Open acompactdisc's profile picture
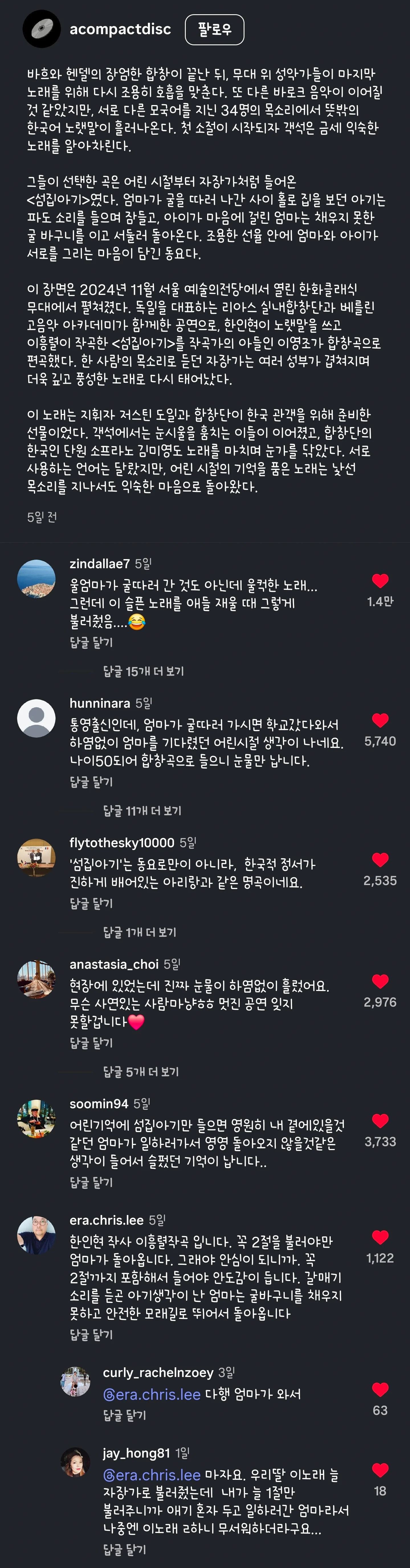The image size is (410, 1568). 41,29
